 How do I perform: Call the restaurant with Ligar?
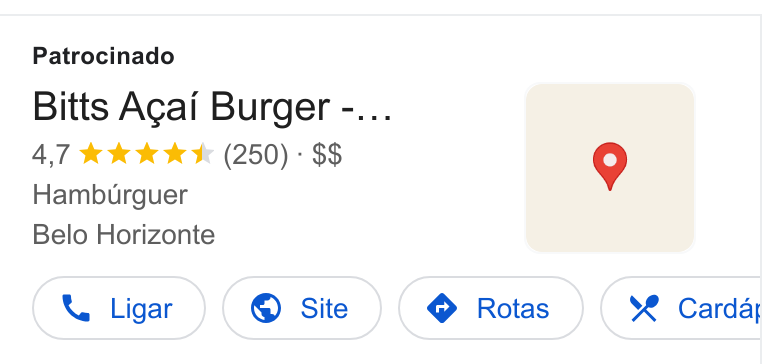click(119, 308)
